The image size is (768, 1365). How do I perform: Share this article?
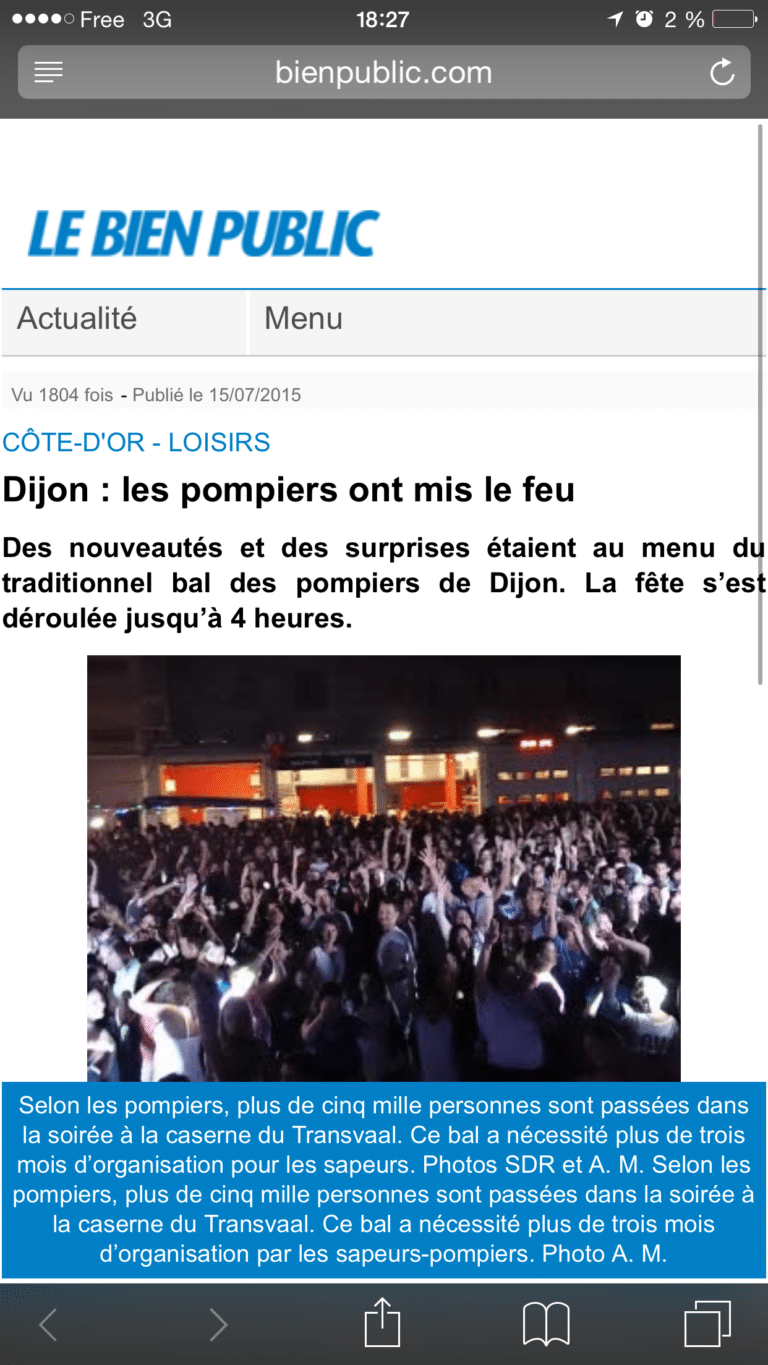pos(382,1322)
